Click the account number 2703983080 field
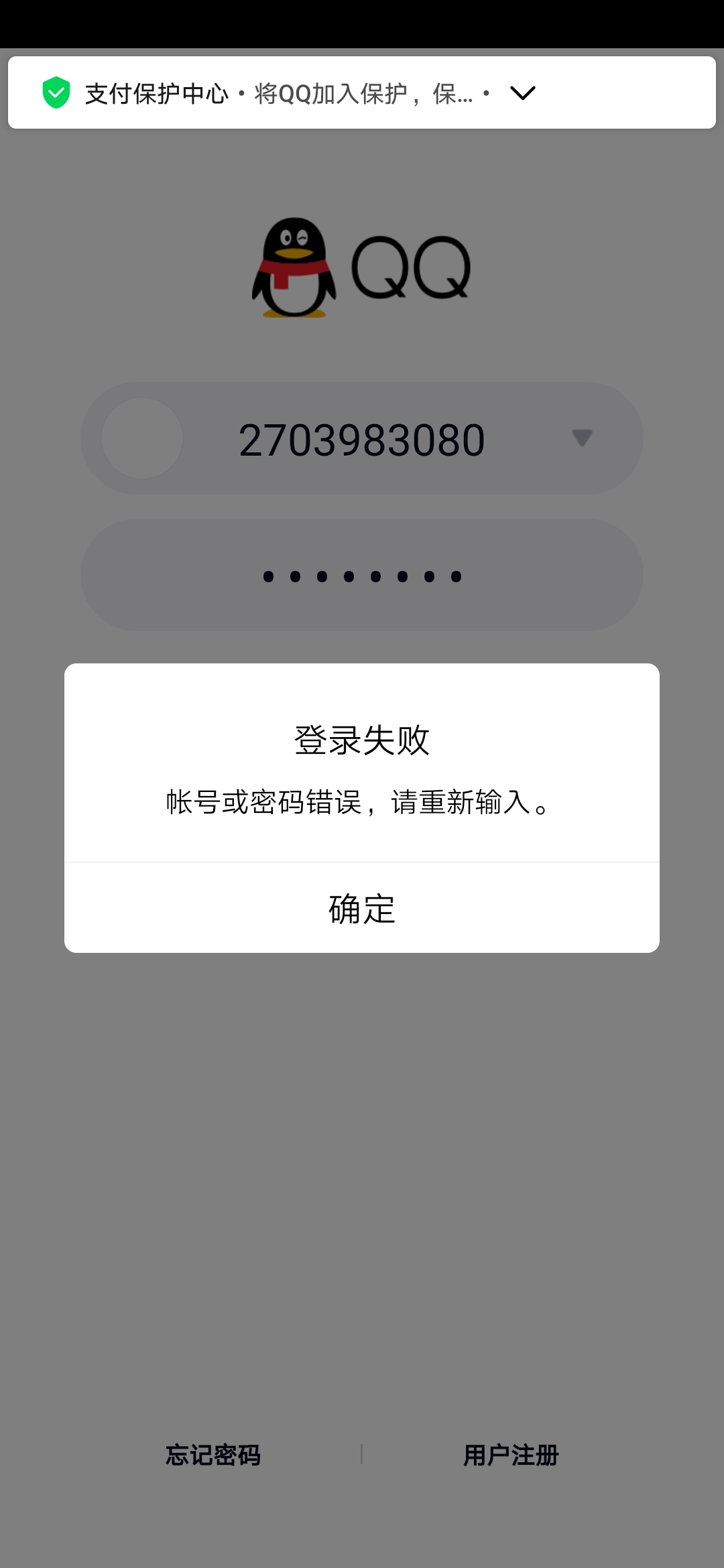Viewport: 724px width, 1568px height. pos(362,438)
